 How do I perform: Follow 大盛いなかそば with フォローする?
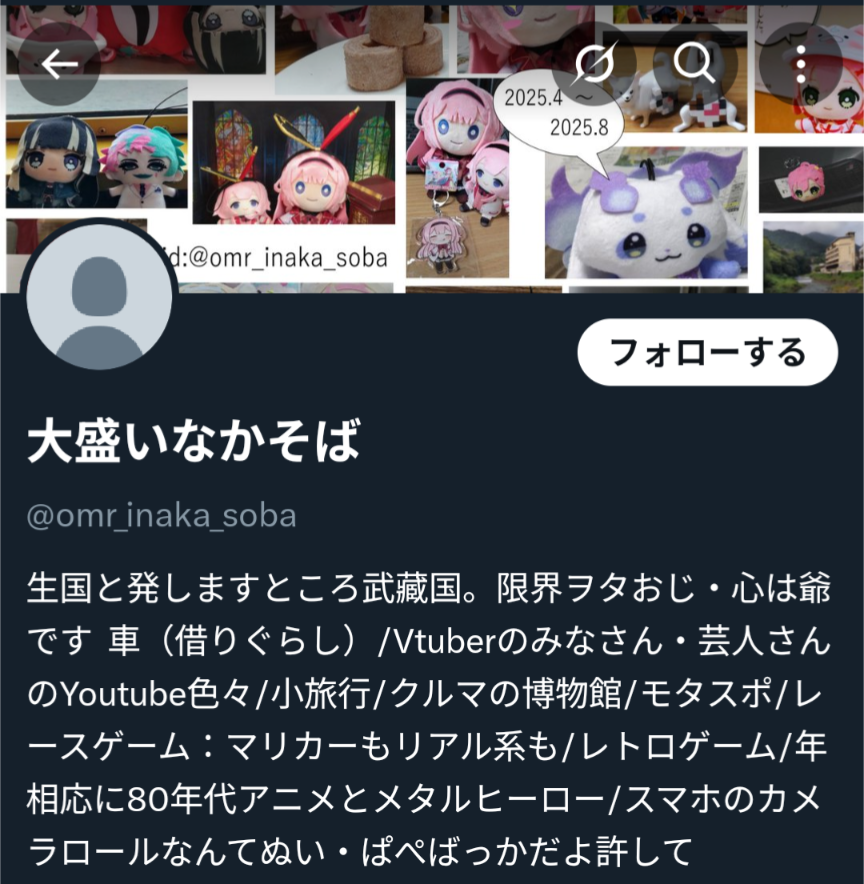707,352
